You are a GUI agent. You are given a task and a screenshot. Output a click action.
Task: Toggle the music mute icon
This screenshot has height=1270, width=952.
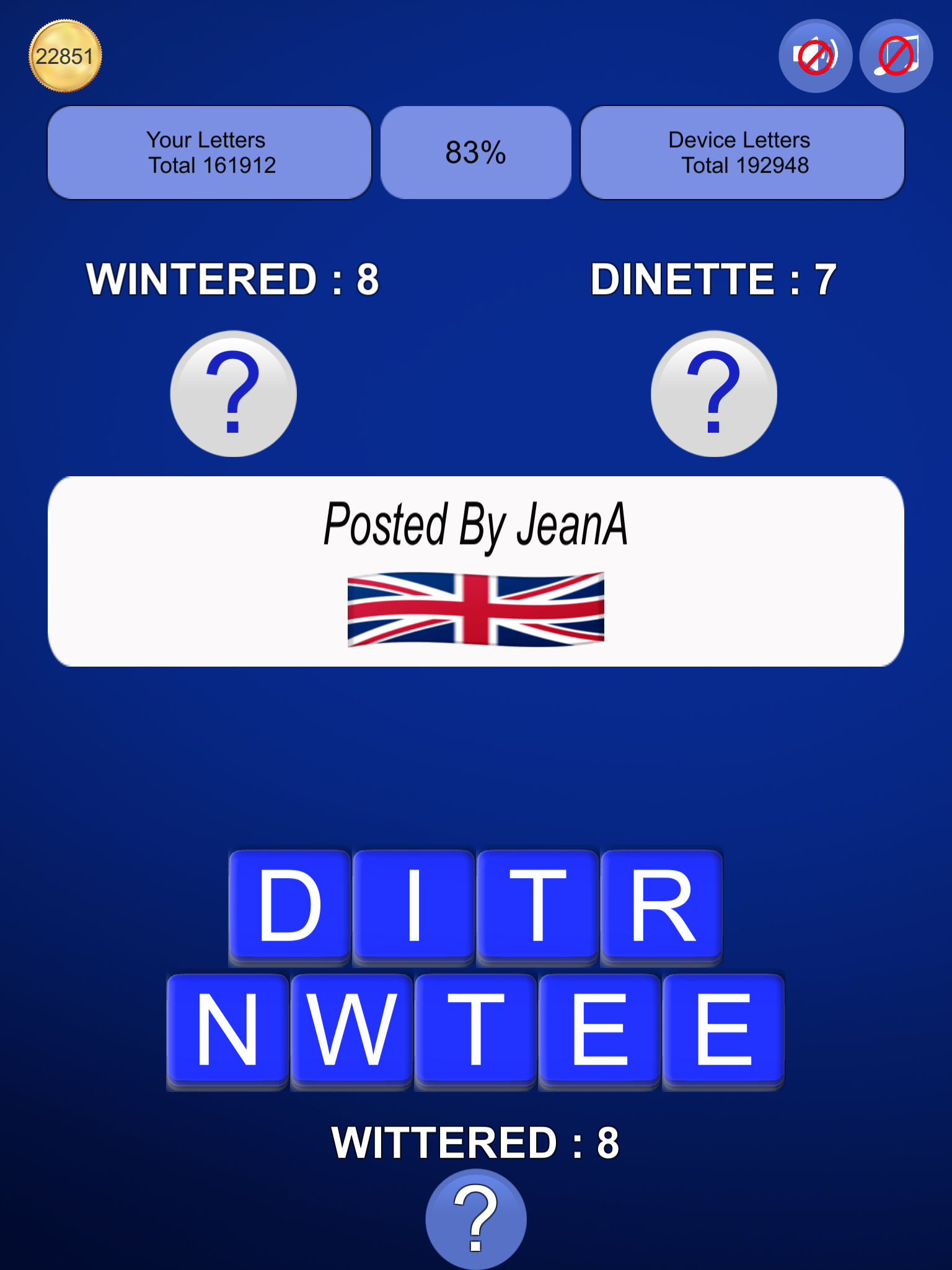tap(896, 56)
